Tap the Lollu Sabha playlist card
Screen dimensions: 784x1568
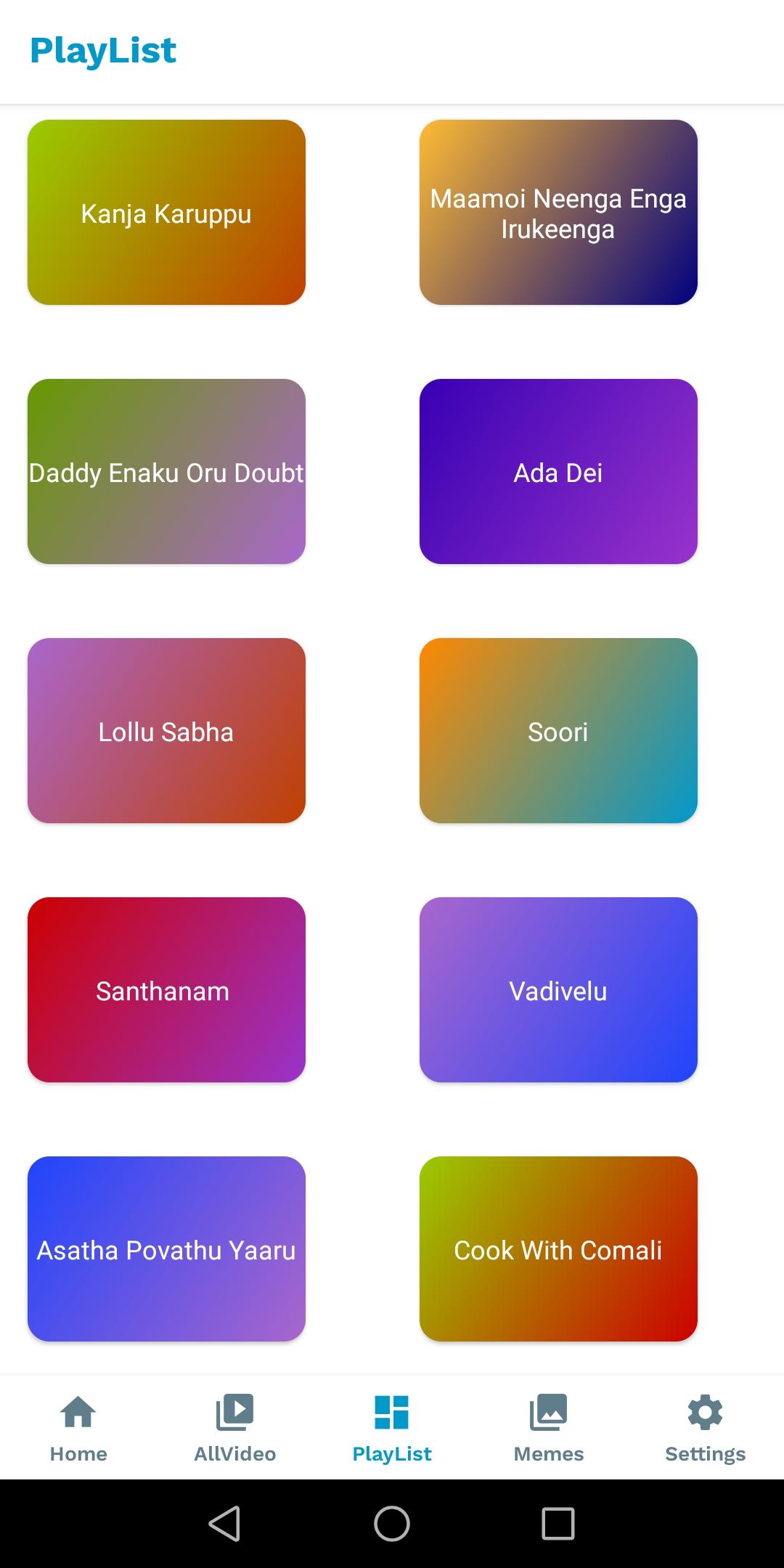(166, 730)
